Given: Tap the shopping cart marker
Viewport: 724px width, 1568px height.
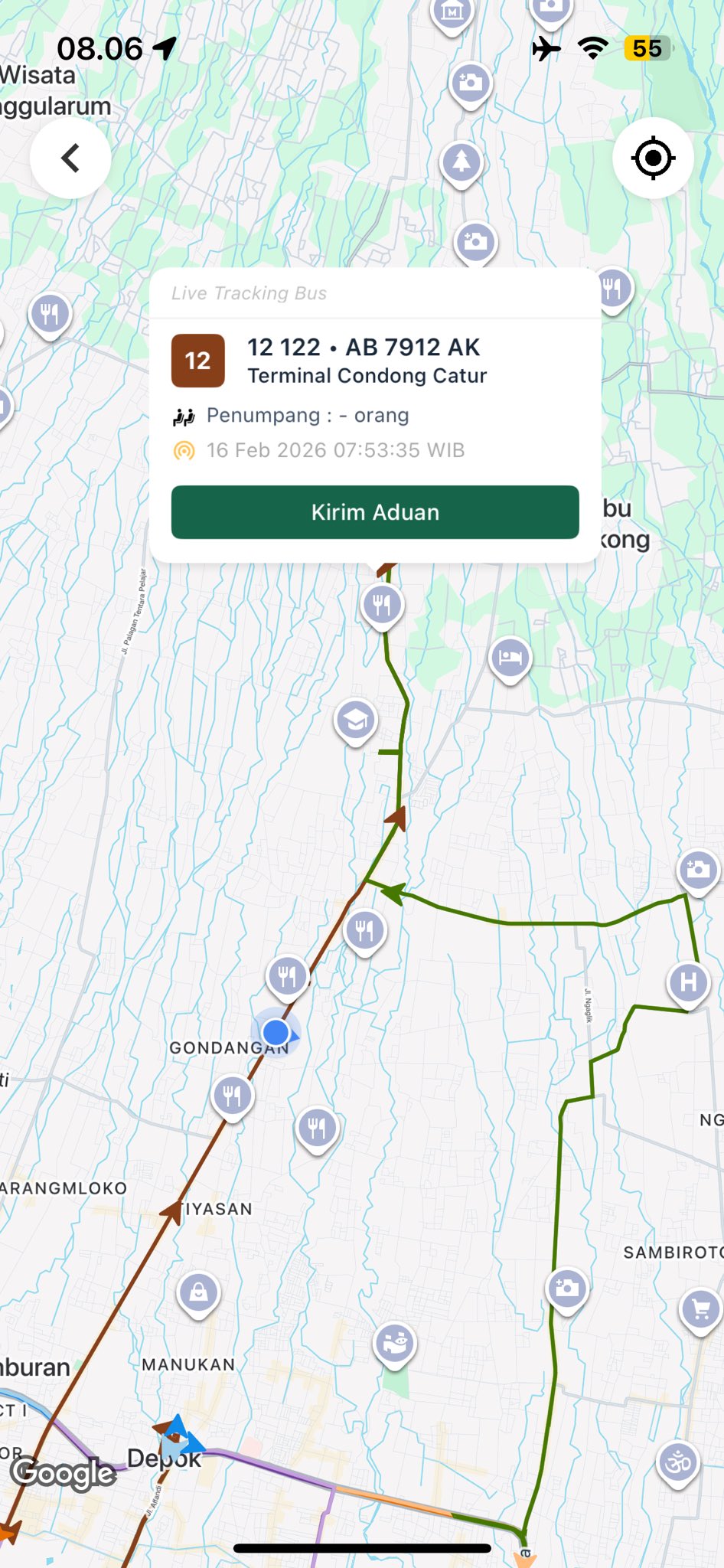Looking at the screenshot, I should pyautogui.click(x=700, y=1309).
